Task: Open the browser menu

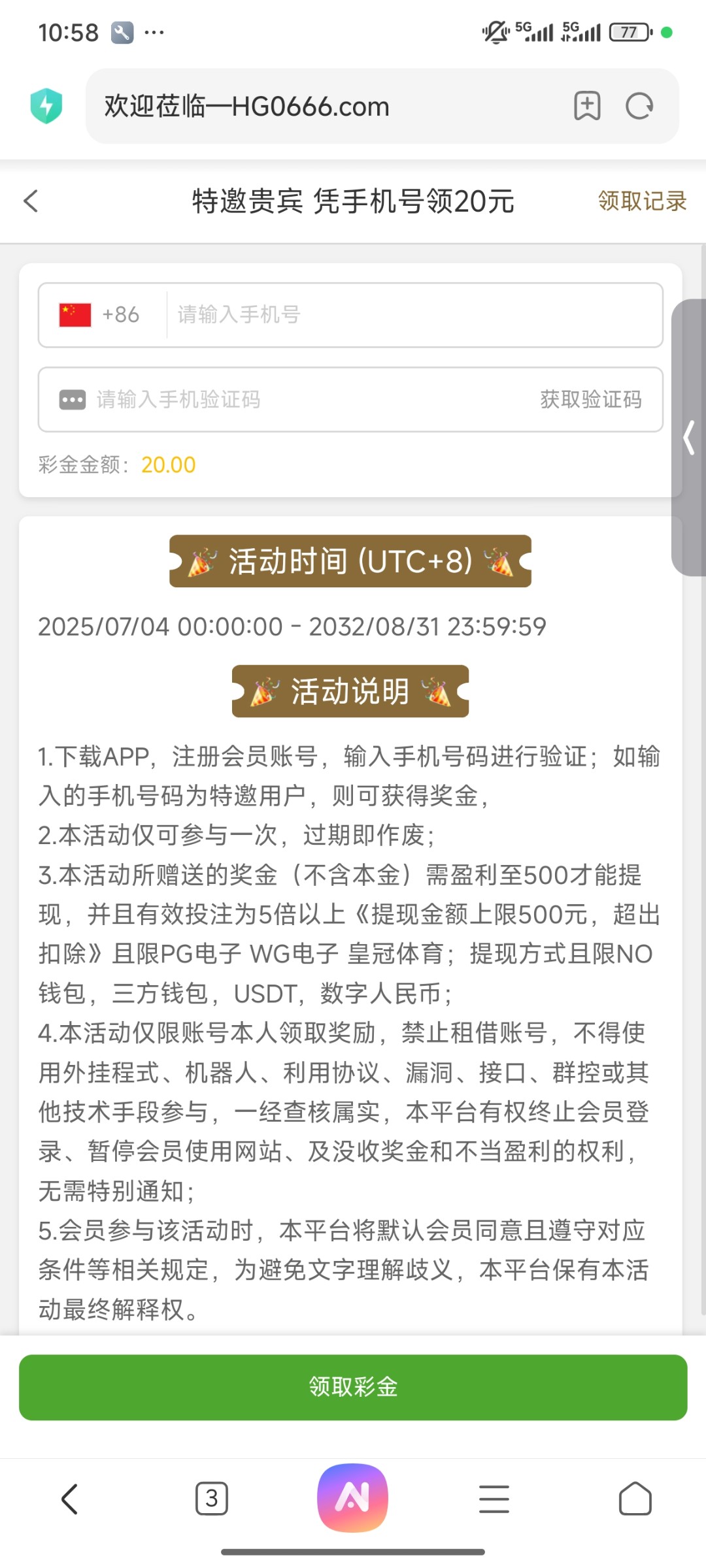Action: [494, 1499]
